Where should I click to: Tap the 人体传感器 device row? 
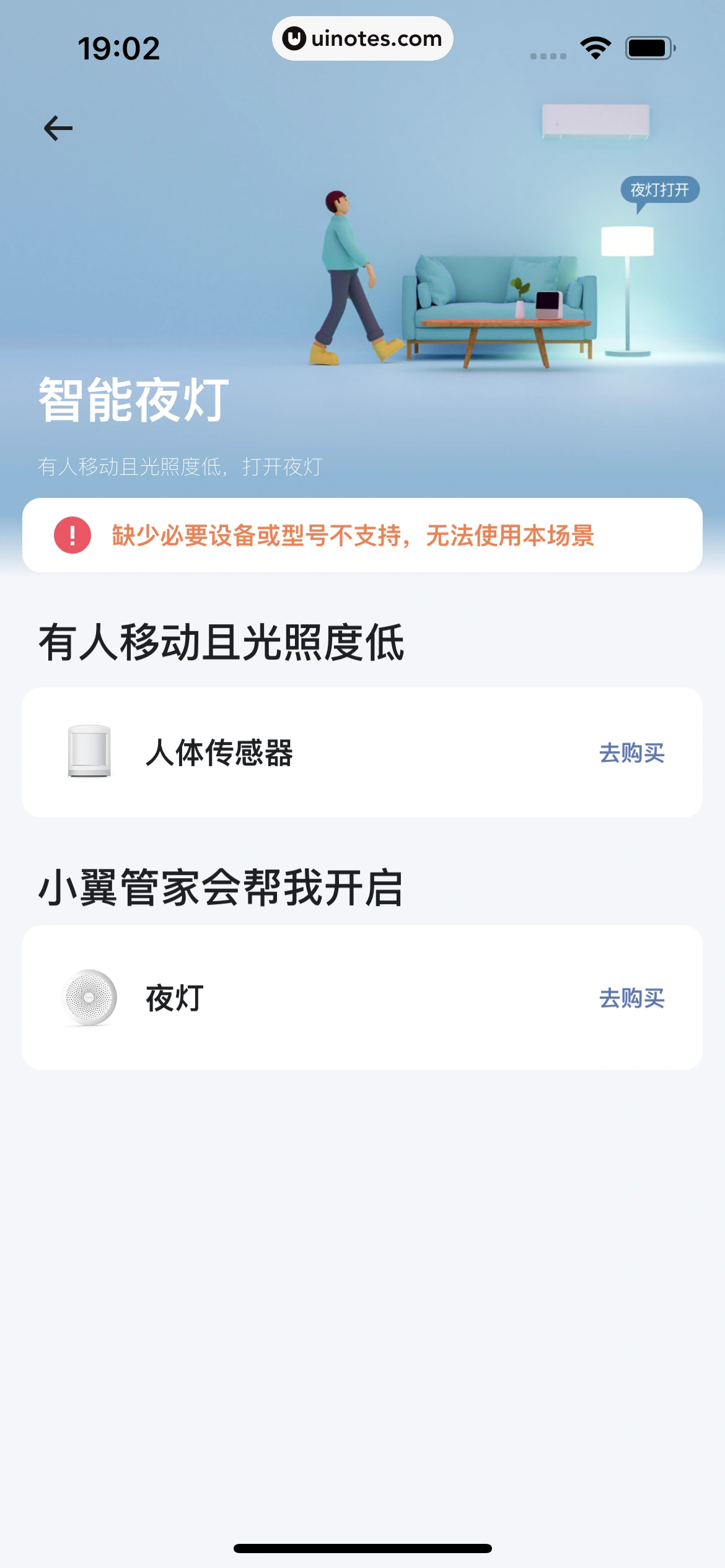point(362,753)
